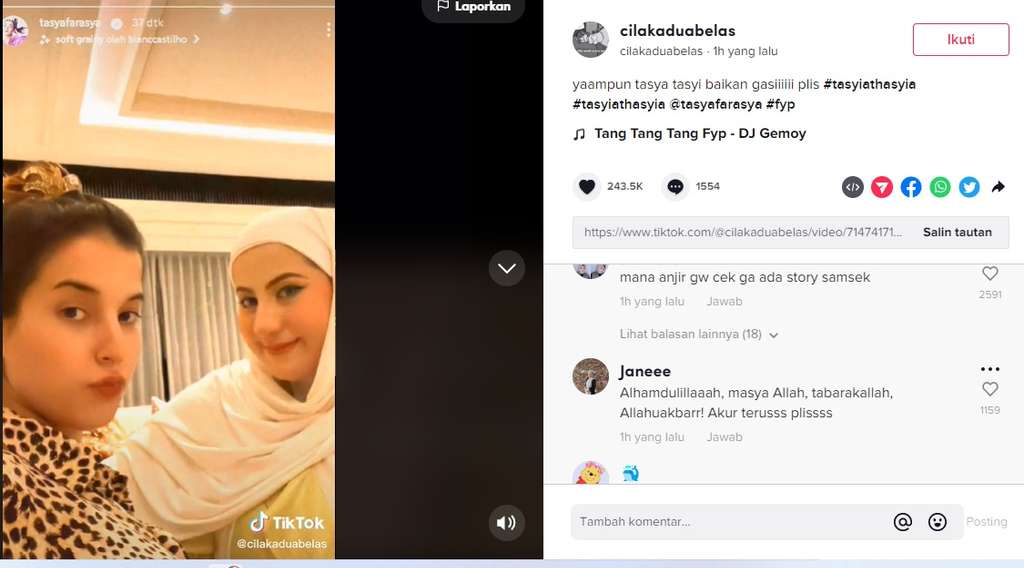1024x568 pixels.
Task: Focus the Tambah komentar input field
Action: [x=730, y=522]
